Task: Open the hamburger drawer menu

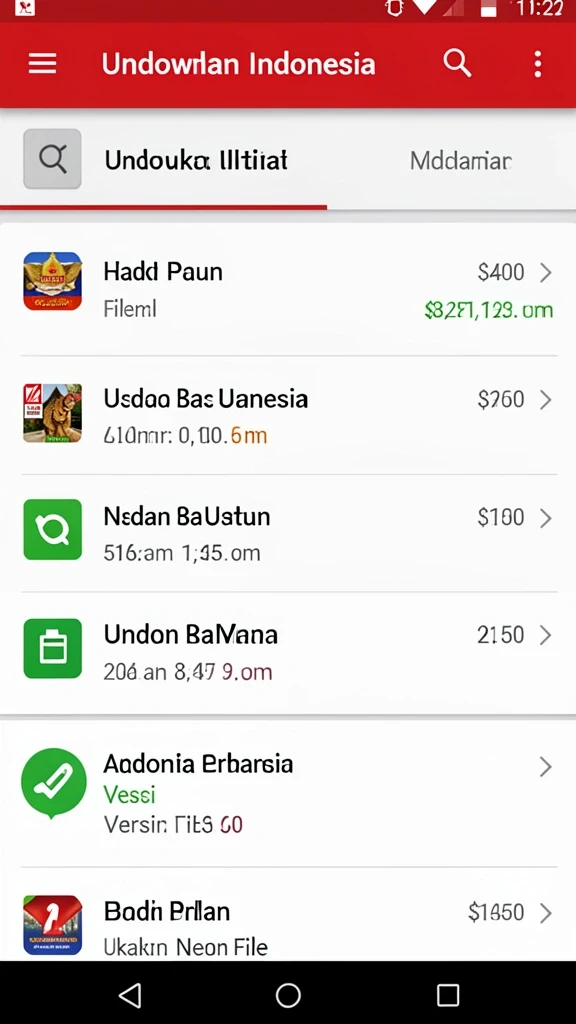Action: coord(42,64)
